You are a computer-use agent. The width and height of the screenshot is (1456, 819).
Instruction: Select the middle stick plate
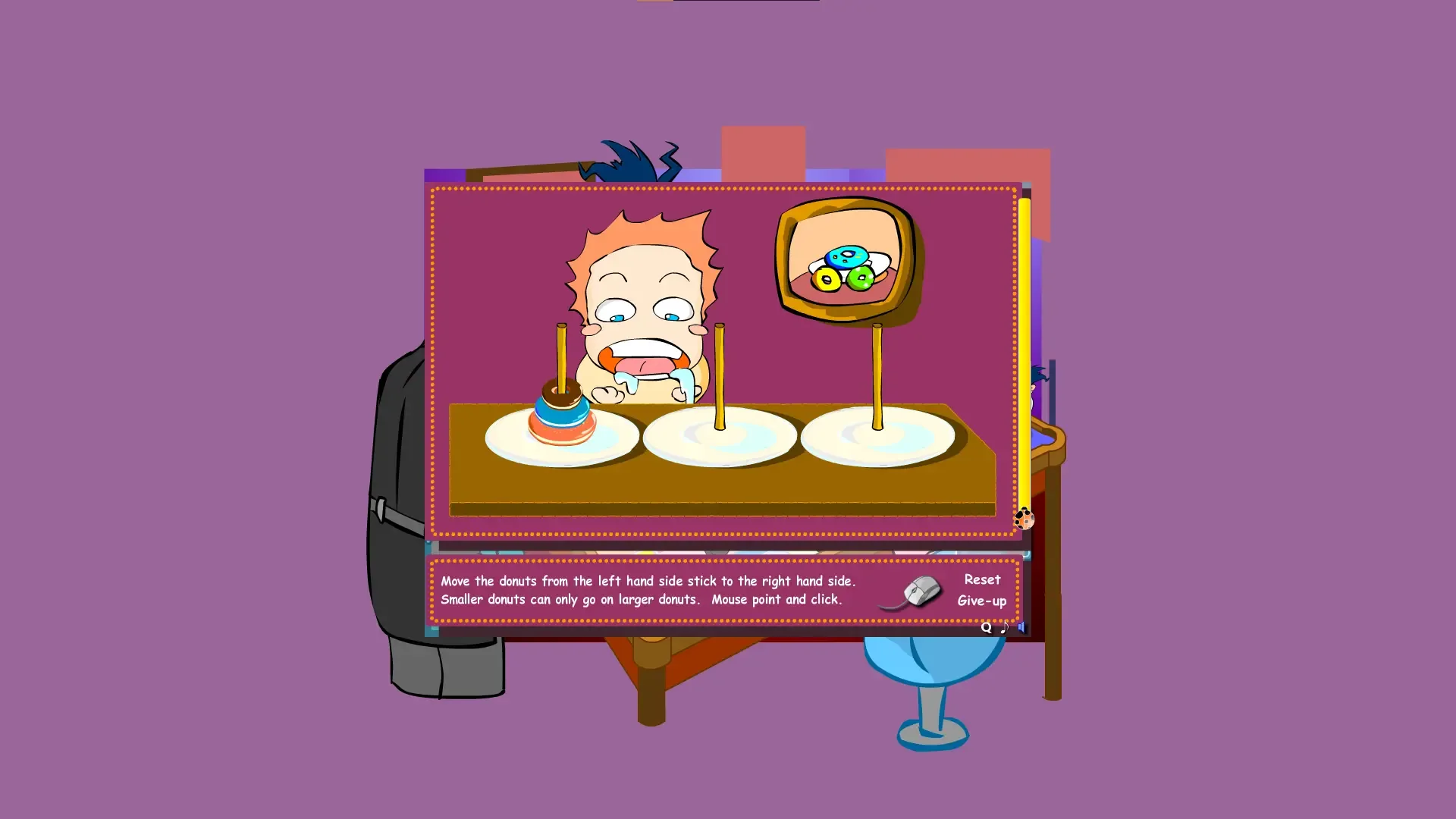[720, 437]
